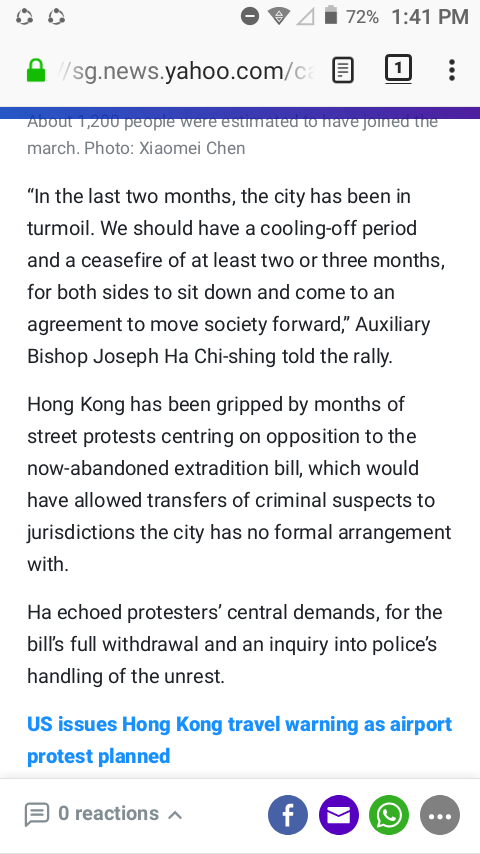Viewport: 480px width, 854px height.
Task: Open the browser overflow menu
Action: point(452,70)
